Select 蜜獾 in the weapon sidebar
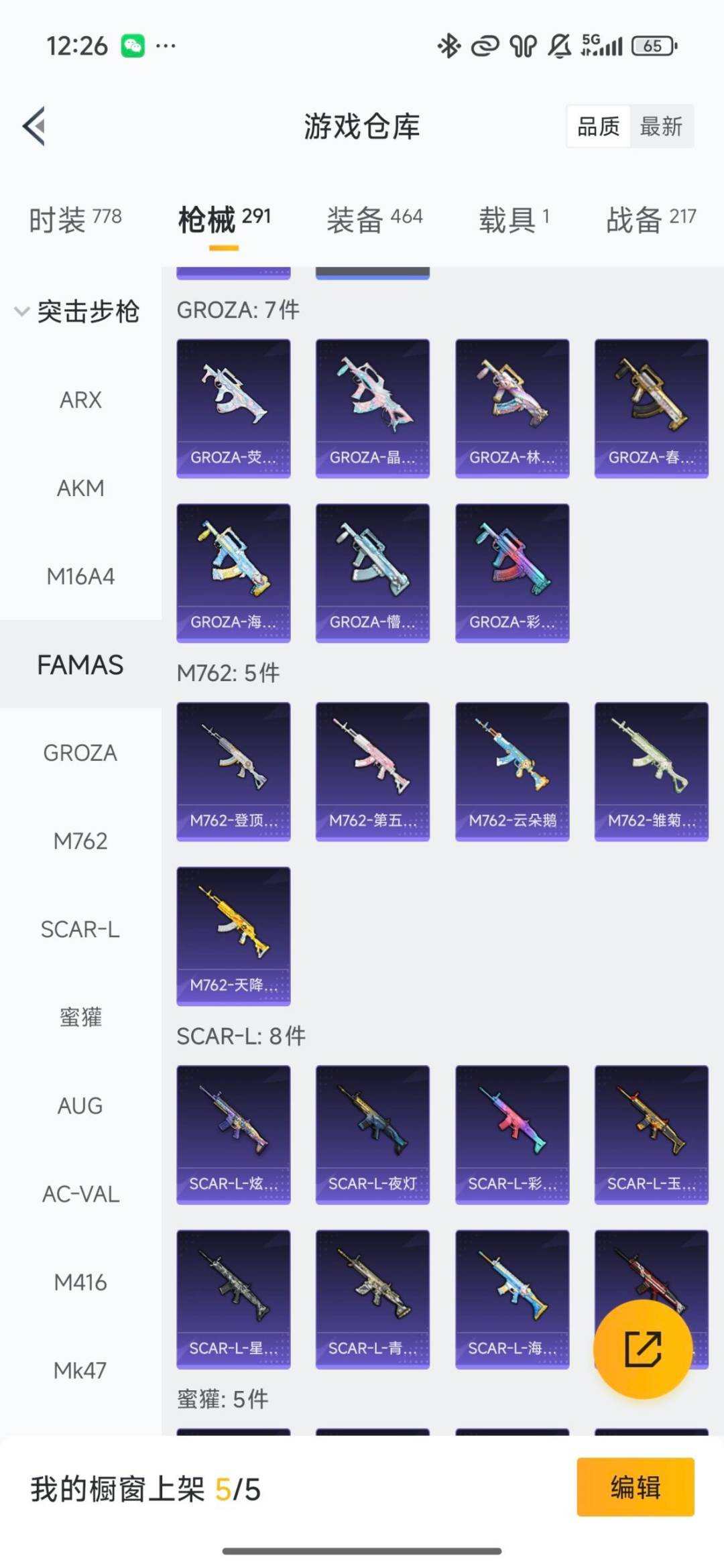Image resolution: width=724 pixels, height=1568 pixels. coord(80,1018)
